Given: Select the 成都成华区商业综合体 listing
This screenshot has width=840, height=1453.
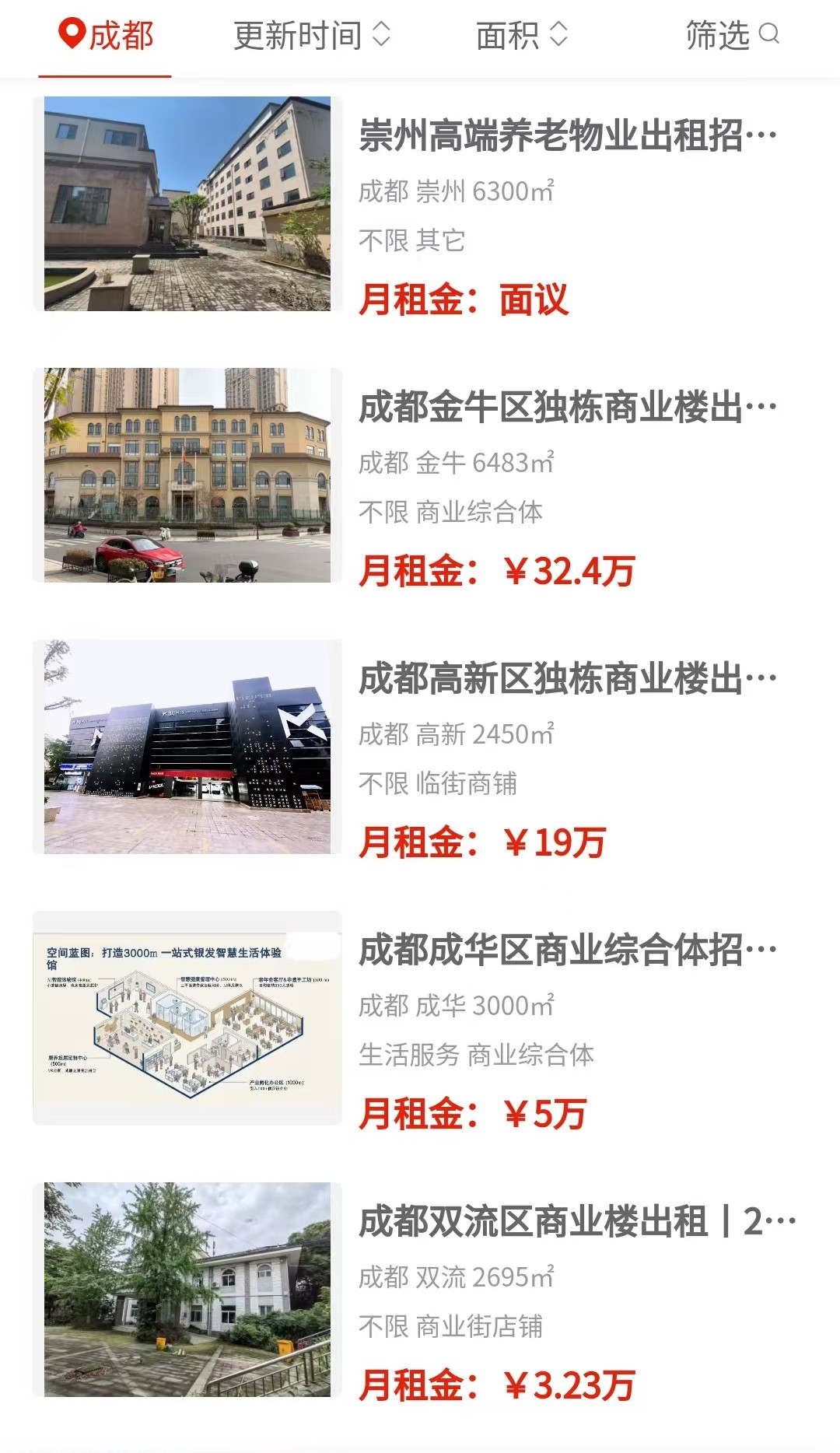Looking at the screenshot, I should click(420, 1018).
